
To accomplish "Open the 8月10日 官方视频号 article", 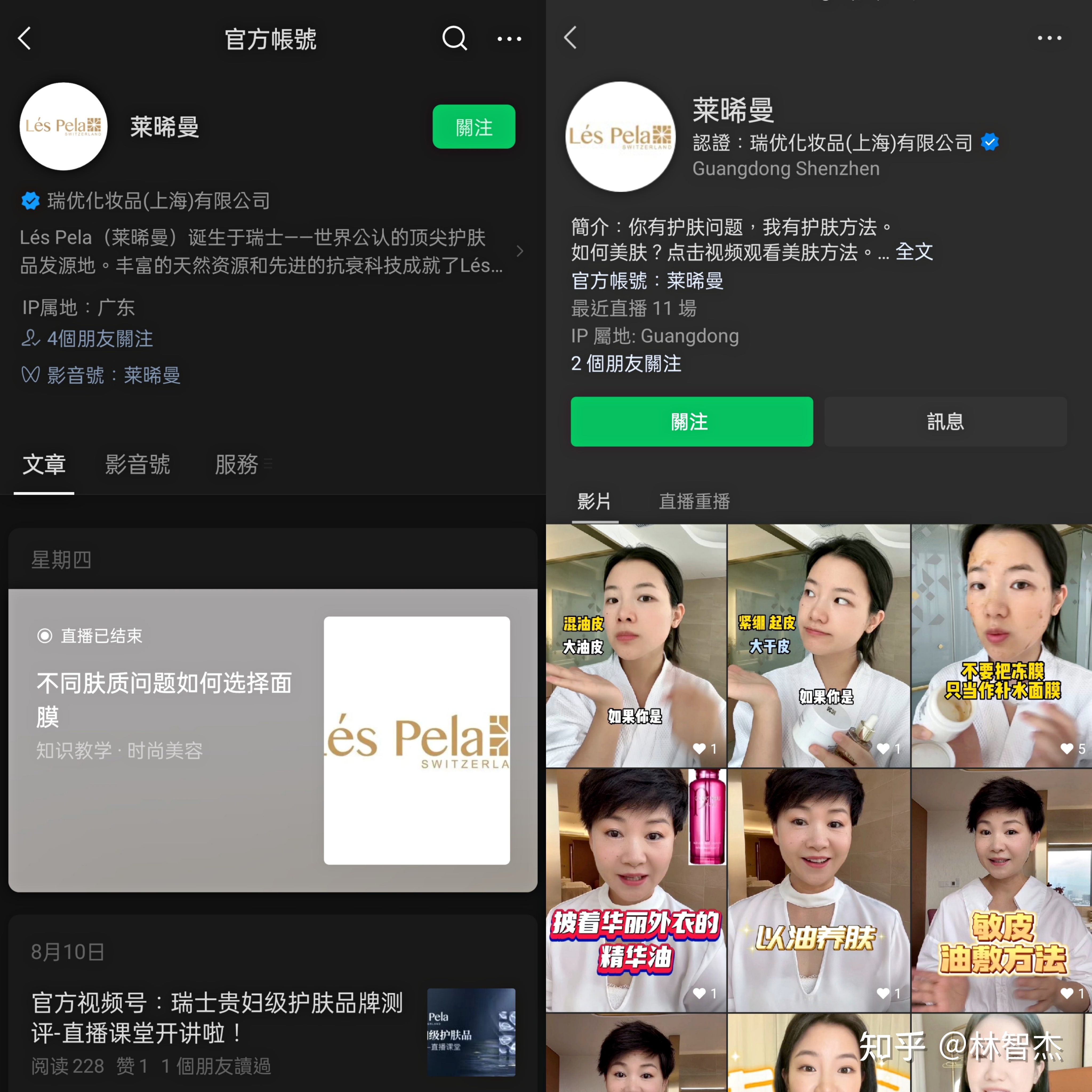I will click(272, 1017).
